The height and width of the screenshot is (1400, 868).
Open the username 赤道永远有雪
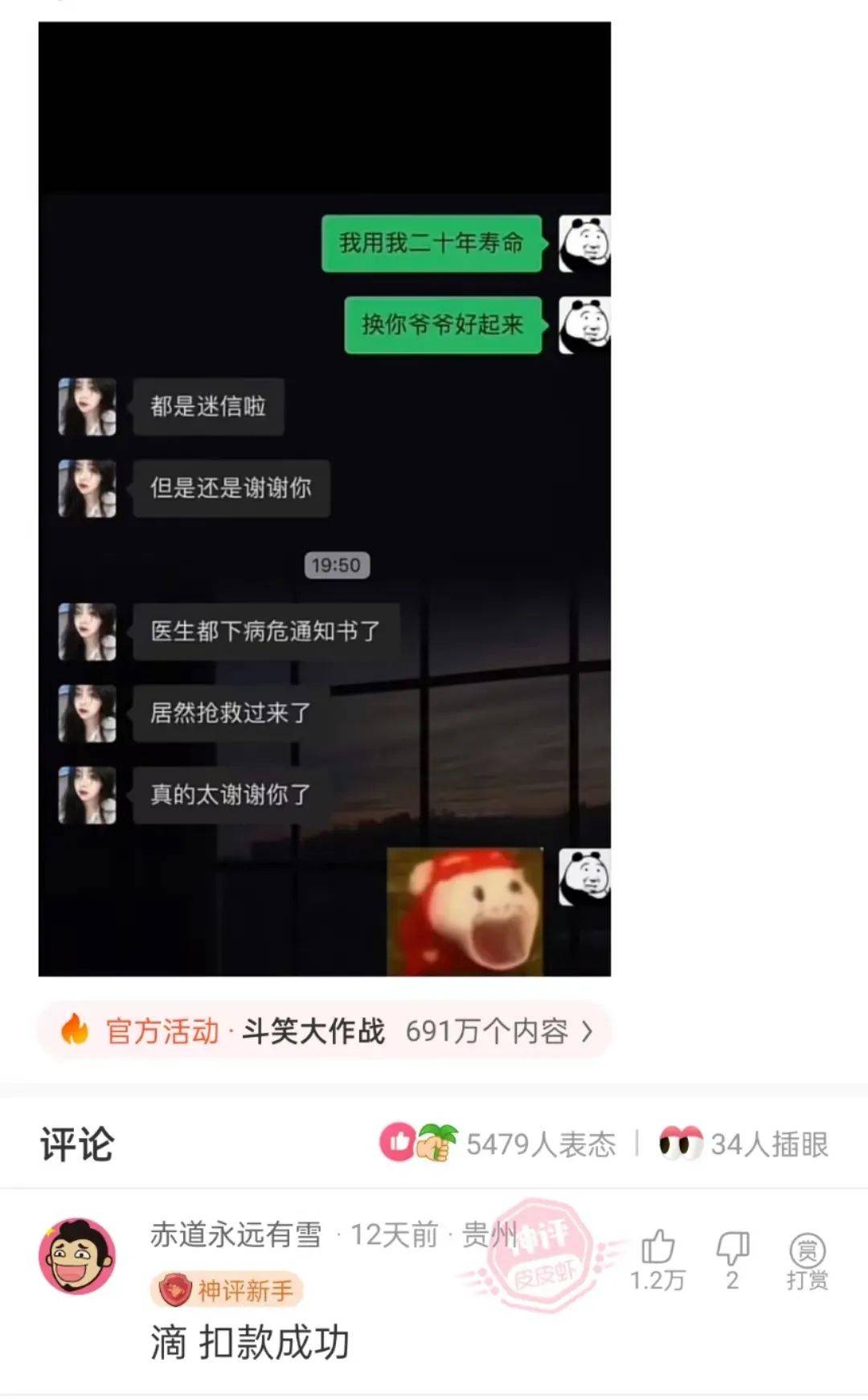(x=235, y=1234)
